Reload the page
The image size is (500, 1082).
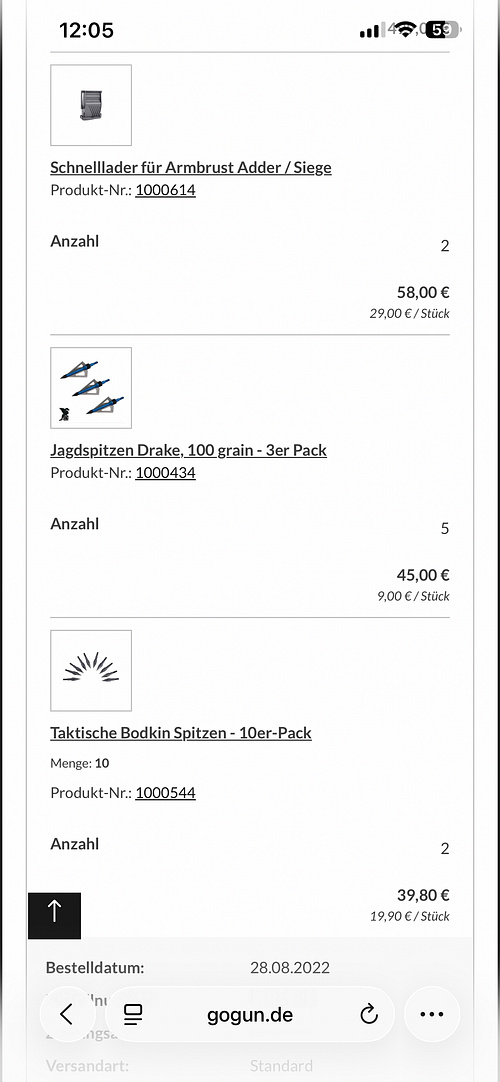[x=369, y=1014]
